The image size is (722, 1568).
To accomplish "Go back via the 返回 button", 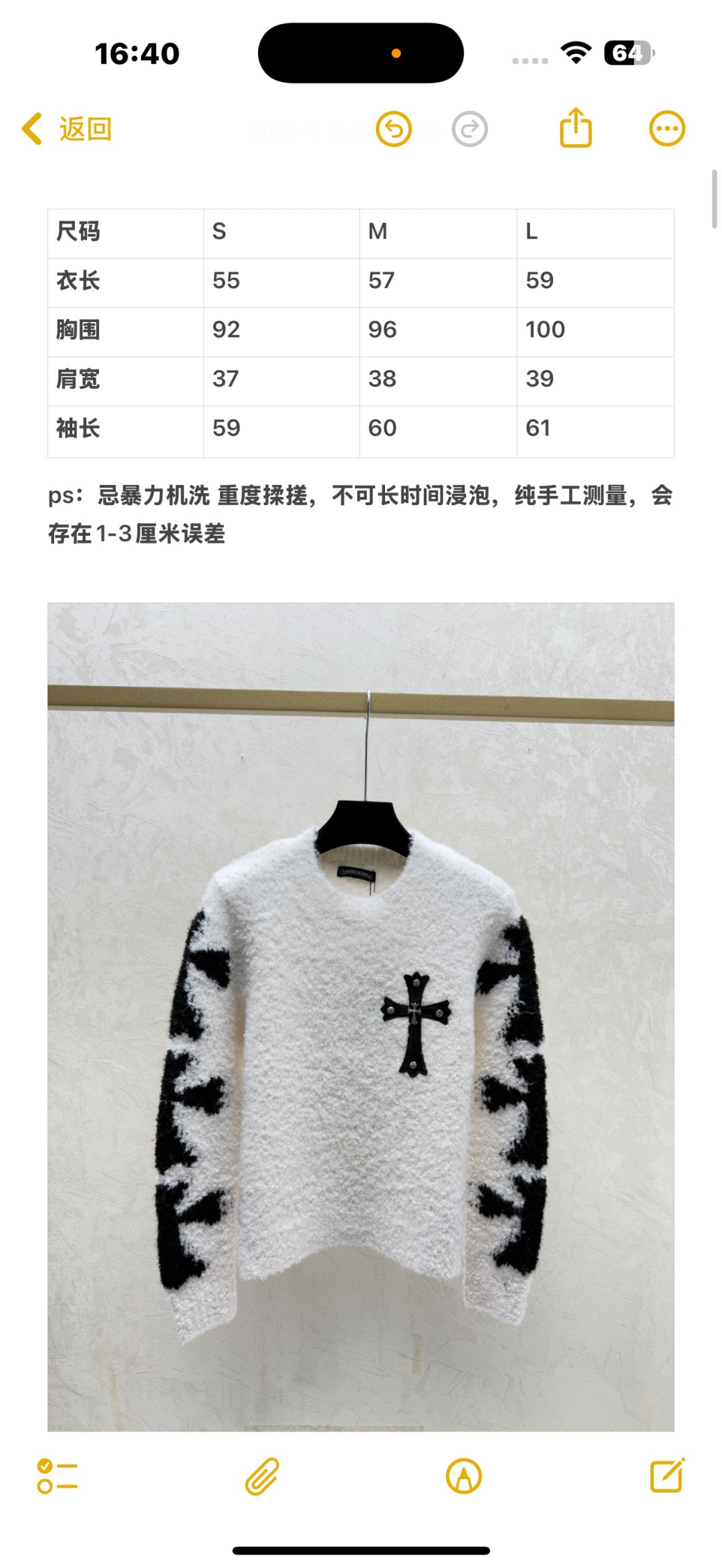I will pyautogui.click(x=67, y=129).
